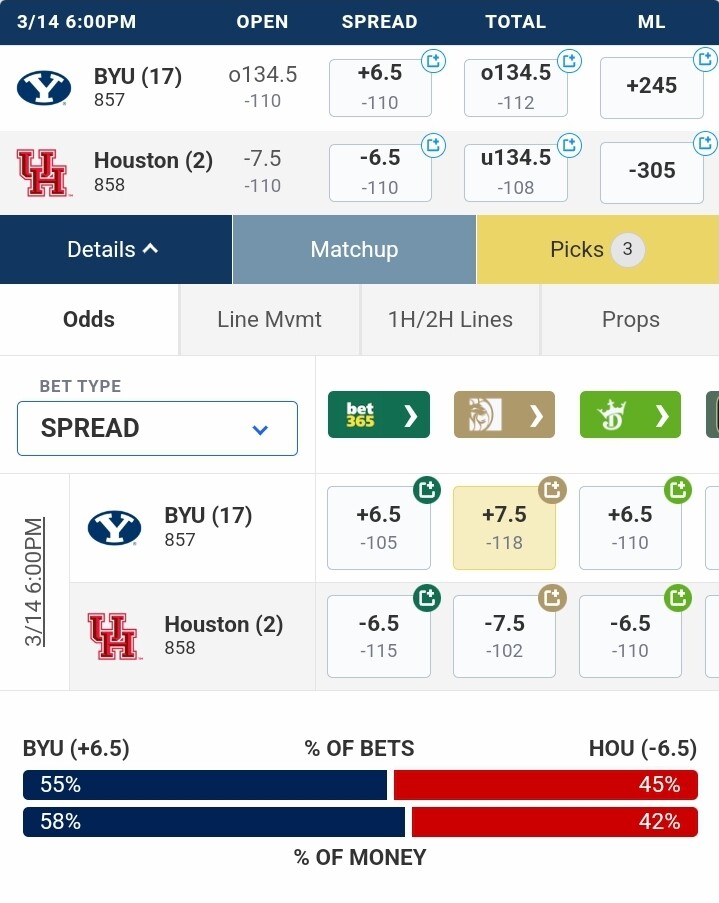Tap BYU +7.5 at -118 odds
The image size is (719, 903).
tap(504, 527)
